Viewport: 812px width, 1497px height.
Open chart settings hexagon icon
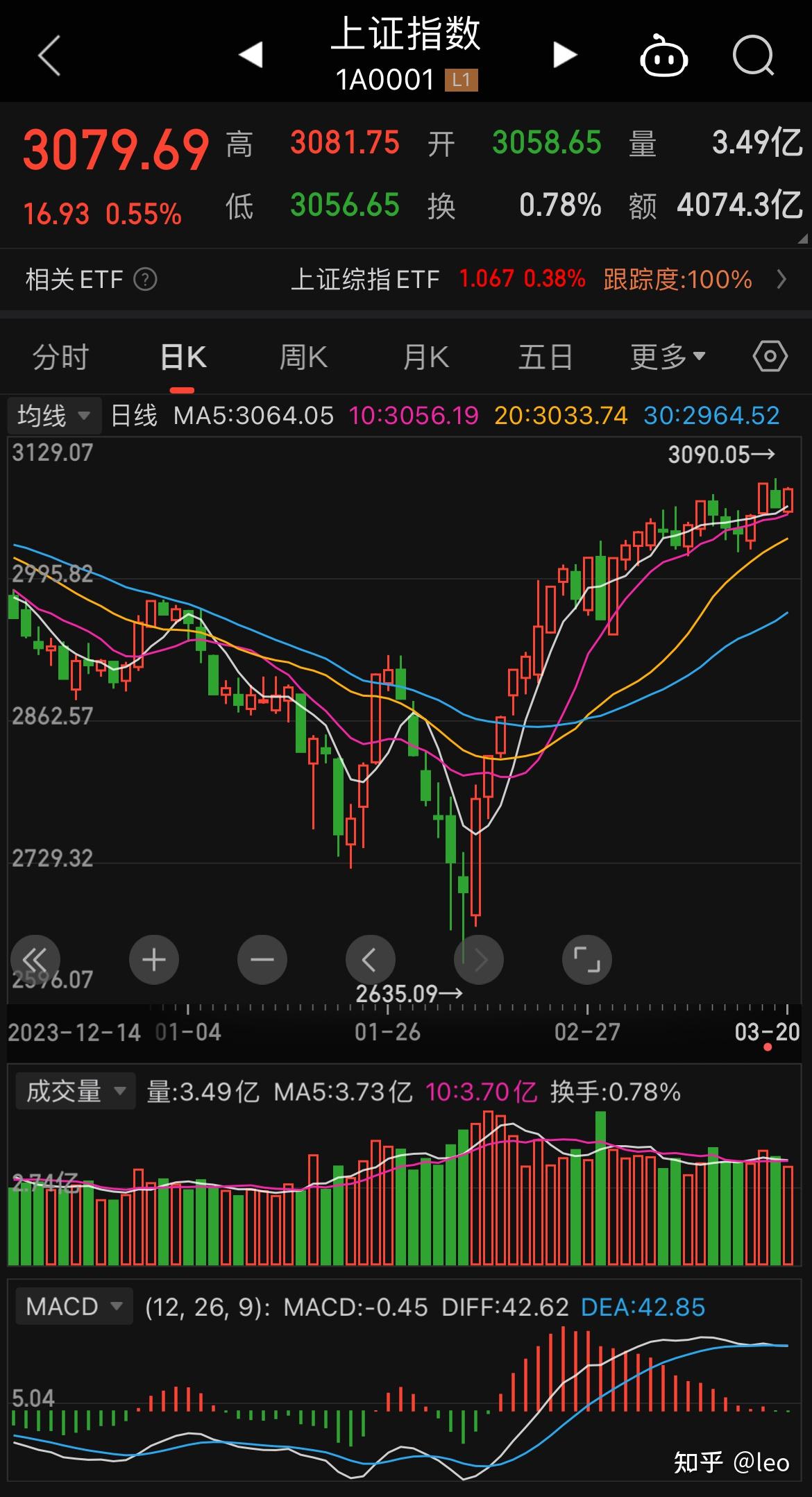click(770, 357)
